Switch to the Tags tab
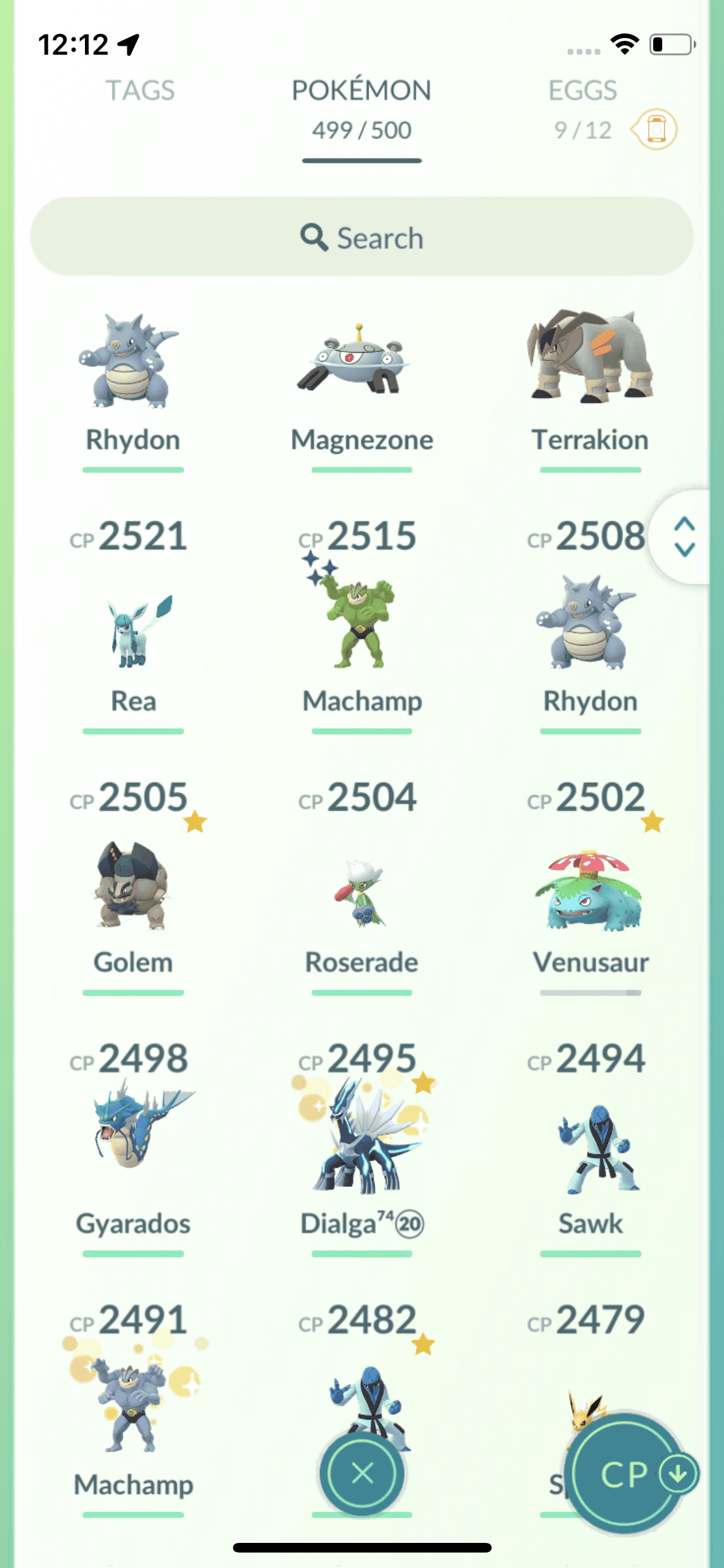Viewport: 724px width, 1568px height. pos(140,91)
